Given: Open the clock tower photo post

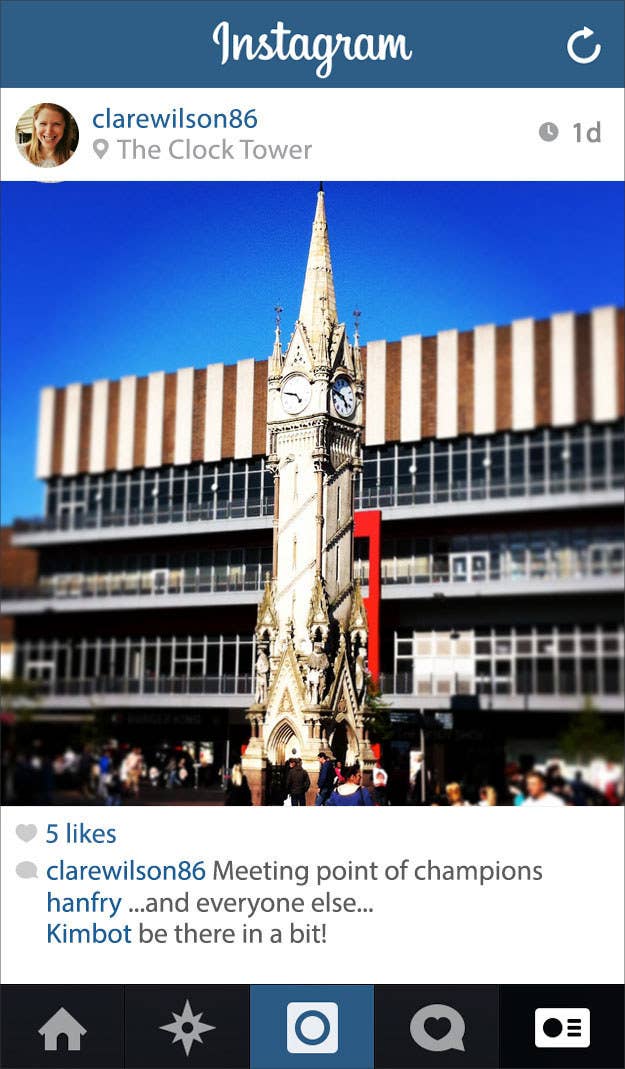Looking at the screenshot, I should pos(312,493).
